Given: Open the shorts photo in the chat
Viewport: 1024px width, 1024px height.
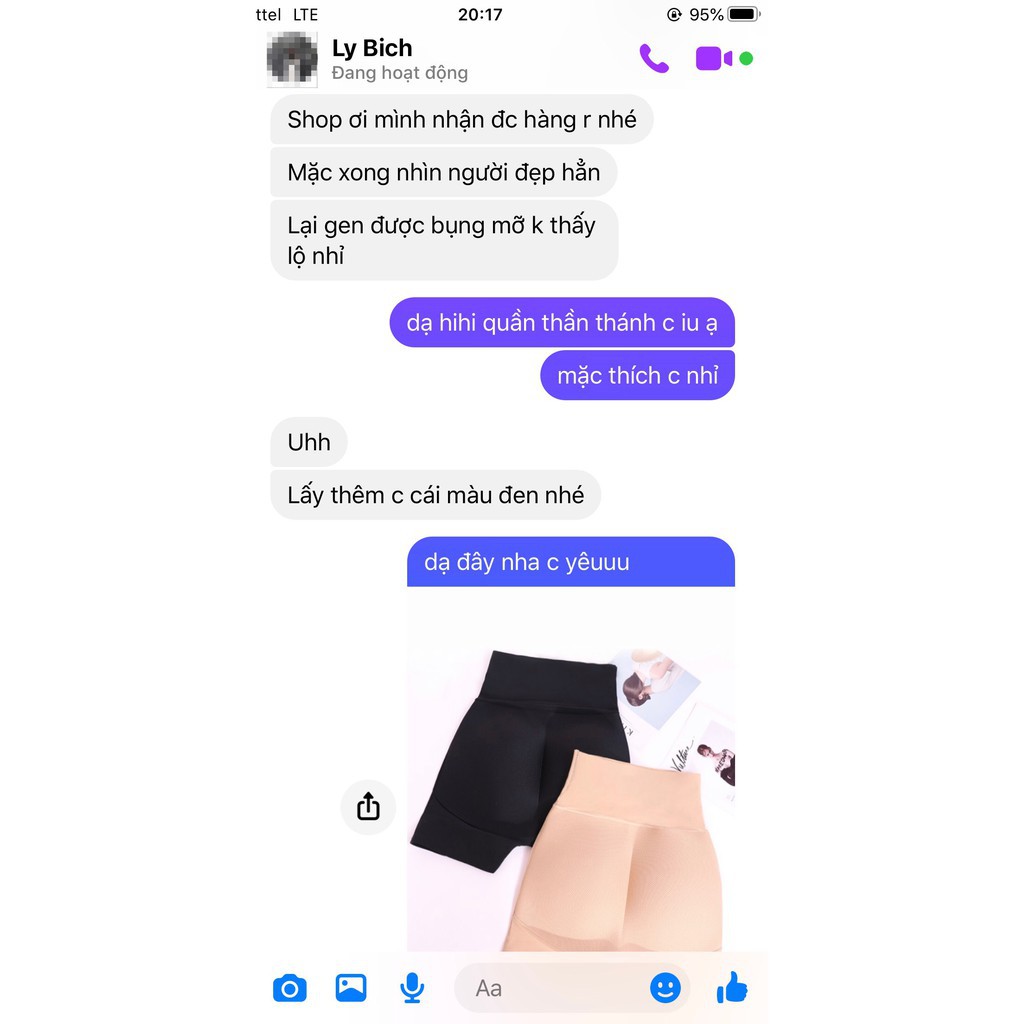Looking at the screenshot, I should tap(570, 768).
